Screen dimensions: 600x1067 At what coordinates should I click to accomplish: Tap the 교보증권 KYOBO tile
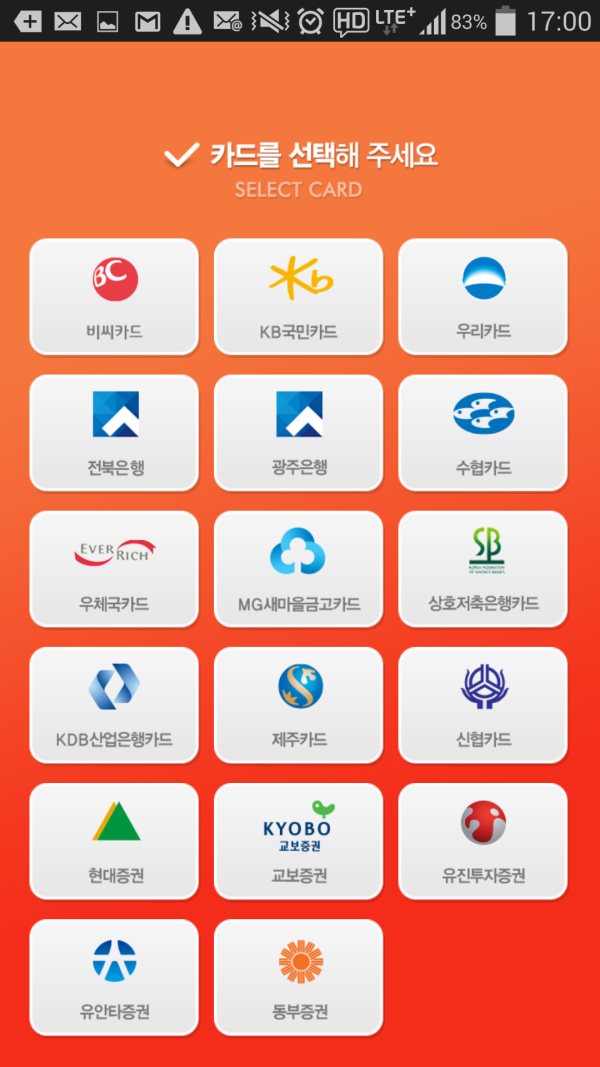(x=299, y=840)
